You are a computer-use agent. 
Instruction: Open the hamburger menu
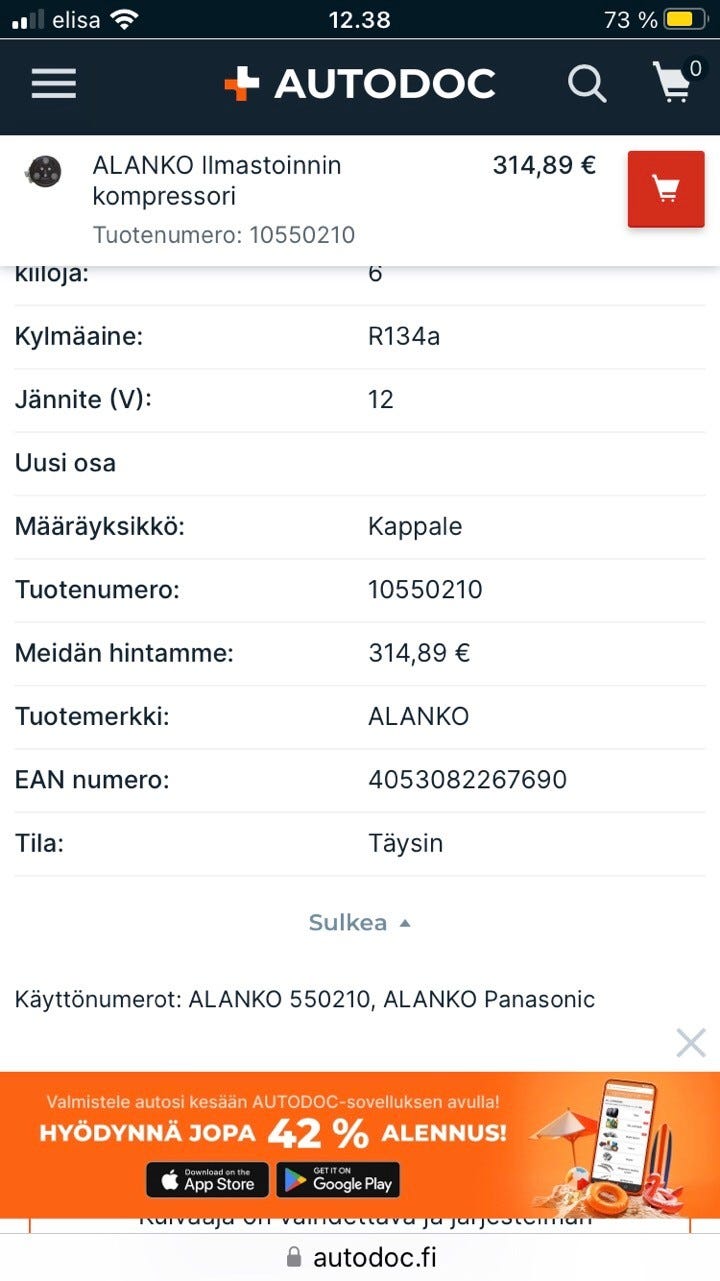[54, 84]
